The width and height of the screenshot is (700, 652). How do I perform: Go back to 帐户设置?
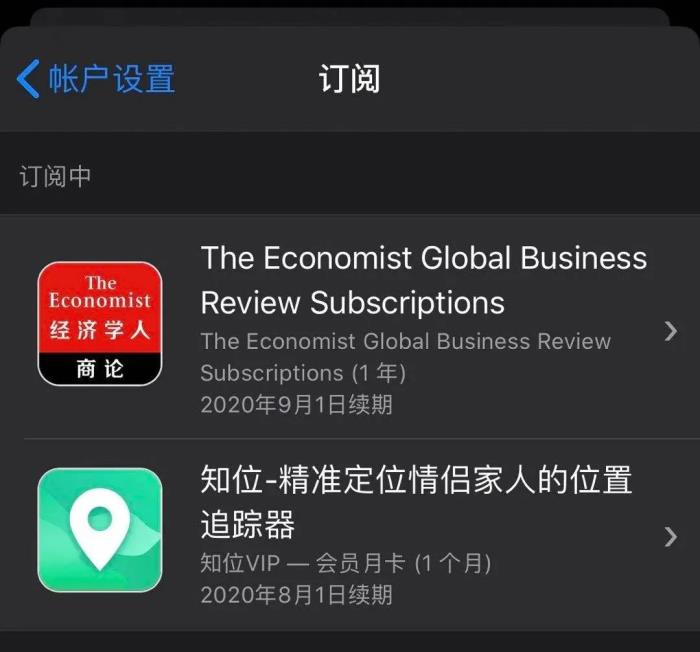pos(96,78)
